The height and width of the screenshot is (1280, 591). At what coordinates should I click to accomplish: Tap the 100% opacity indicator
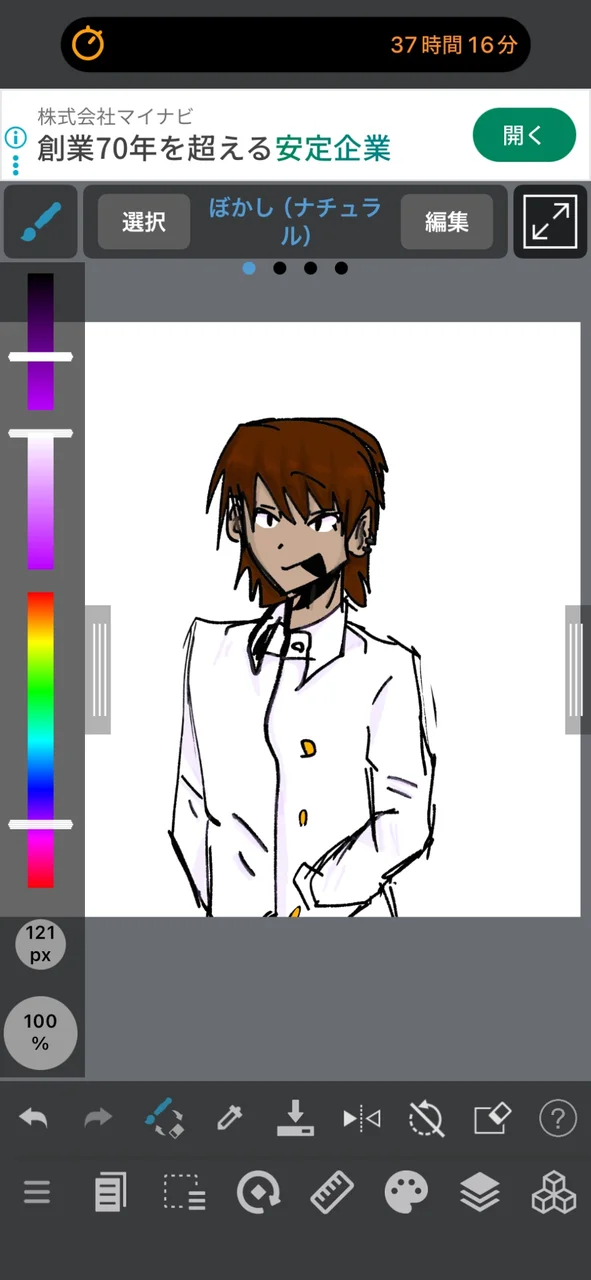[41, 1033]
